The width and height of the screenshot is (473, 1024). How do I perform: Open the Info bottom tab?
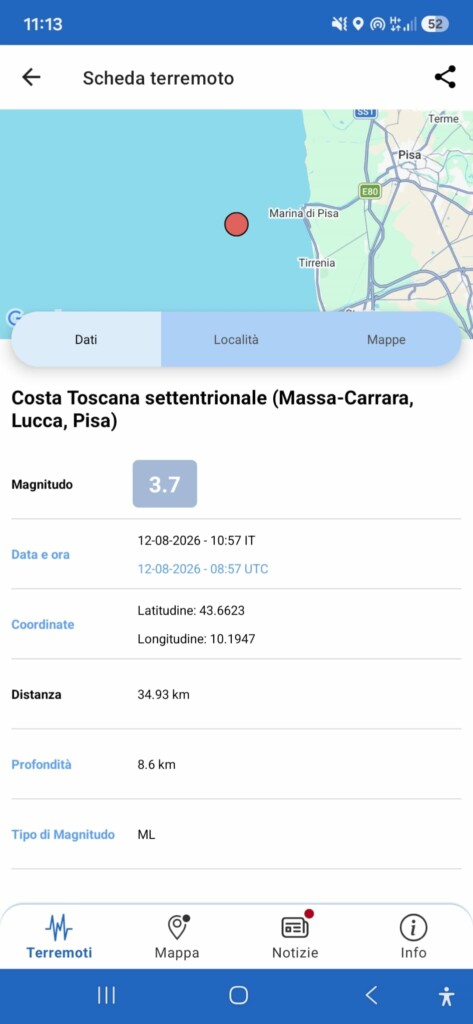click(x=414, y=936)
